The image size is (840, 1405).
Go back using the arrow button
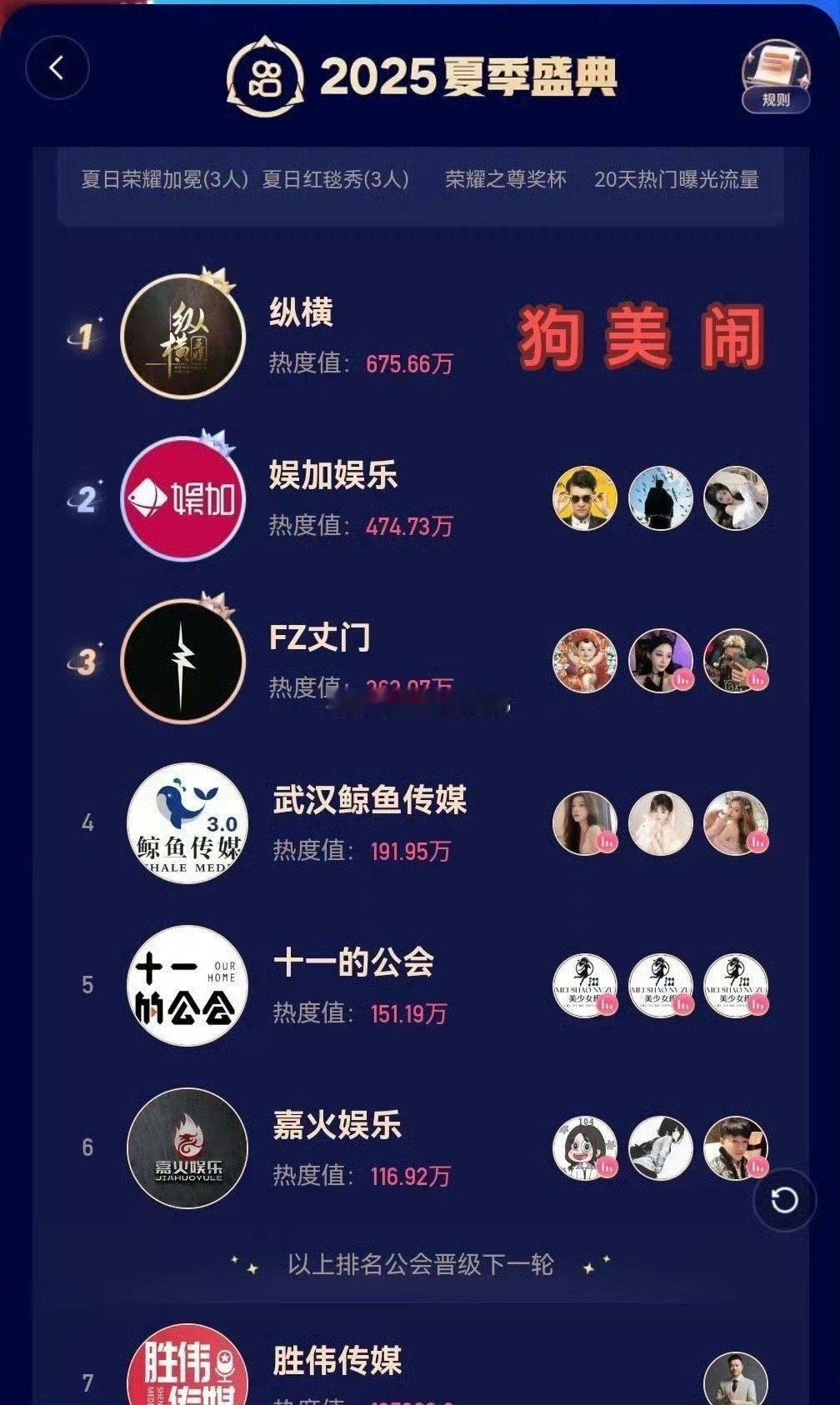[x=57, y=68]
